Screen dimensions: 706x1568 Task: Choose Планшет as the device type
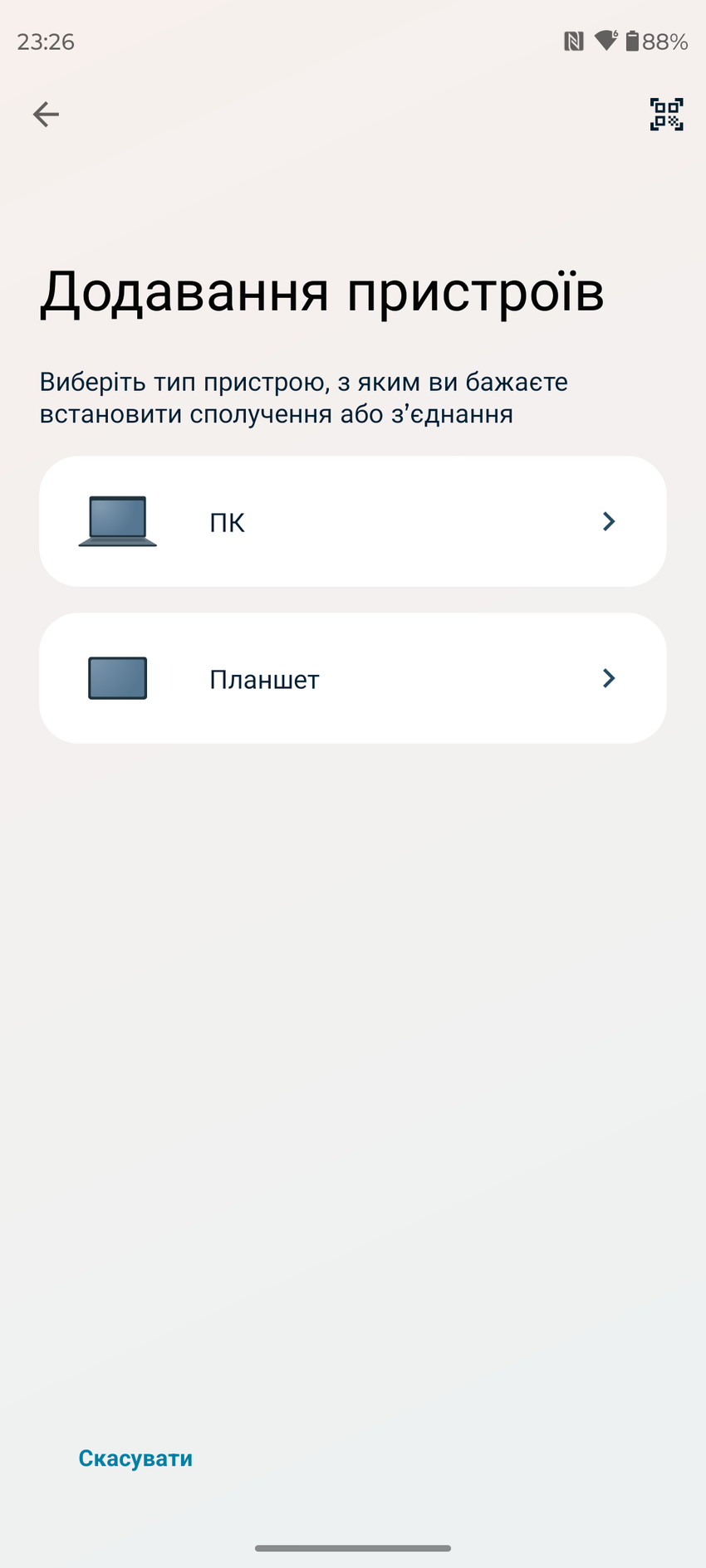click(x=352, y=678)
